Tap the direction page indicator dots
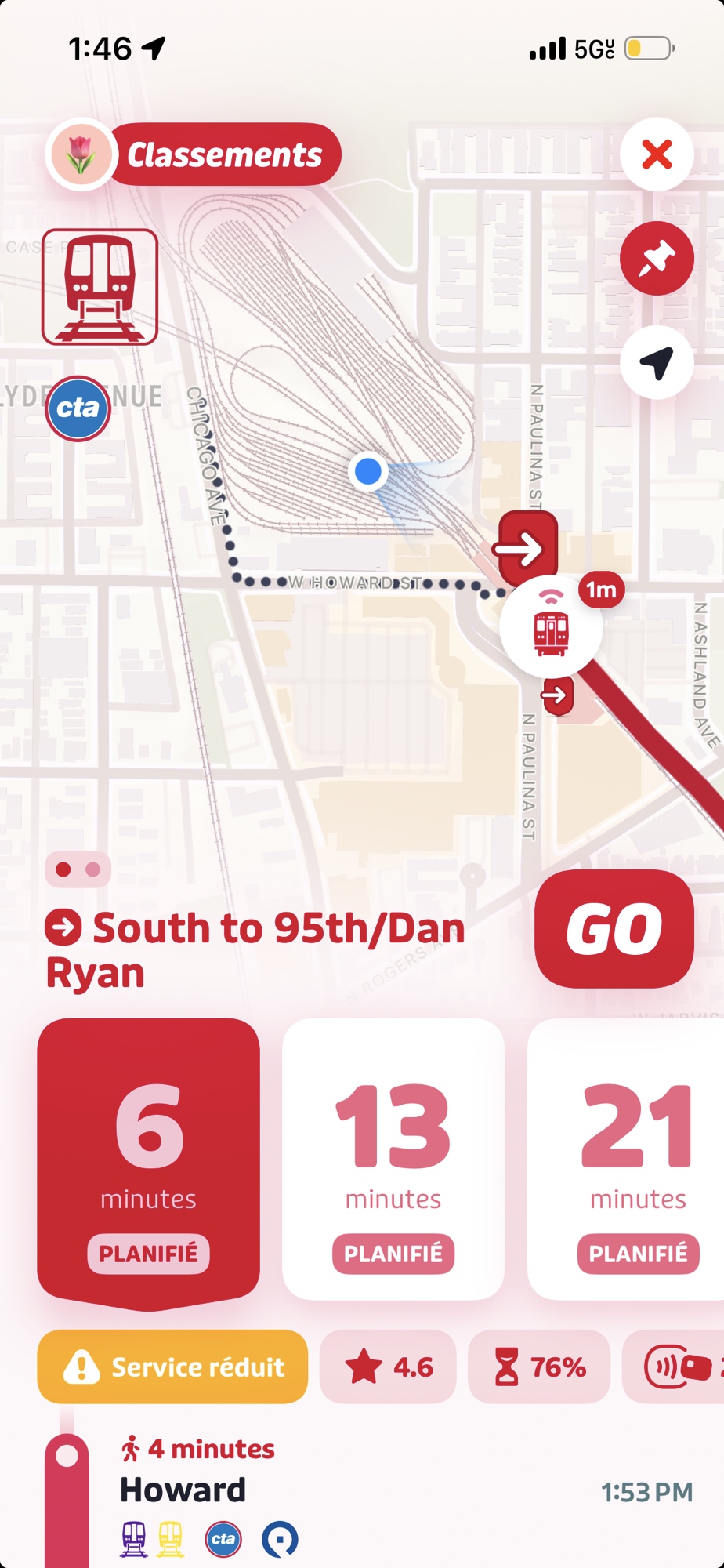The image size is (724, 1568). pos(78,869)
